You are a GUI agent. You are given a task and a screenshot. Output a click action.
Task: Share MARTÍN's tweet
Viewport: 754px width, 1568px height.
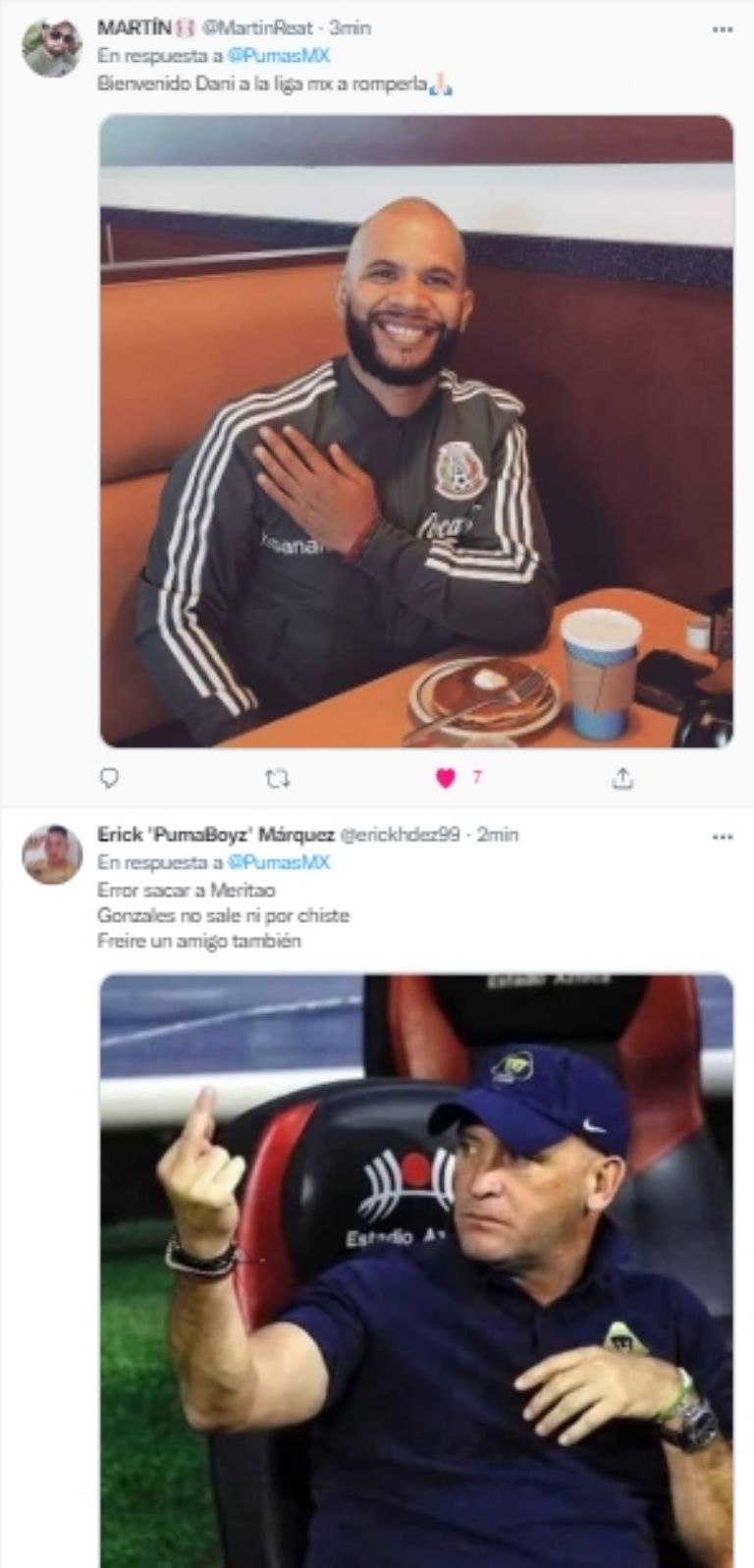click(622, 779)
